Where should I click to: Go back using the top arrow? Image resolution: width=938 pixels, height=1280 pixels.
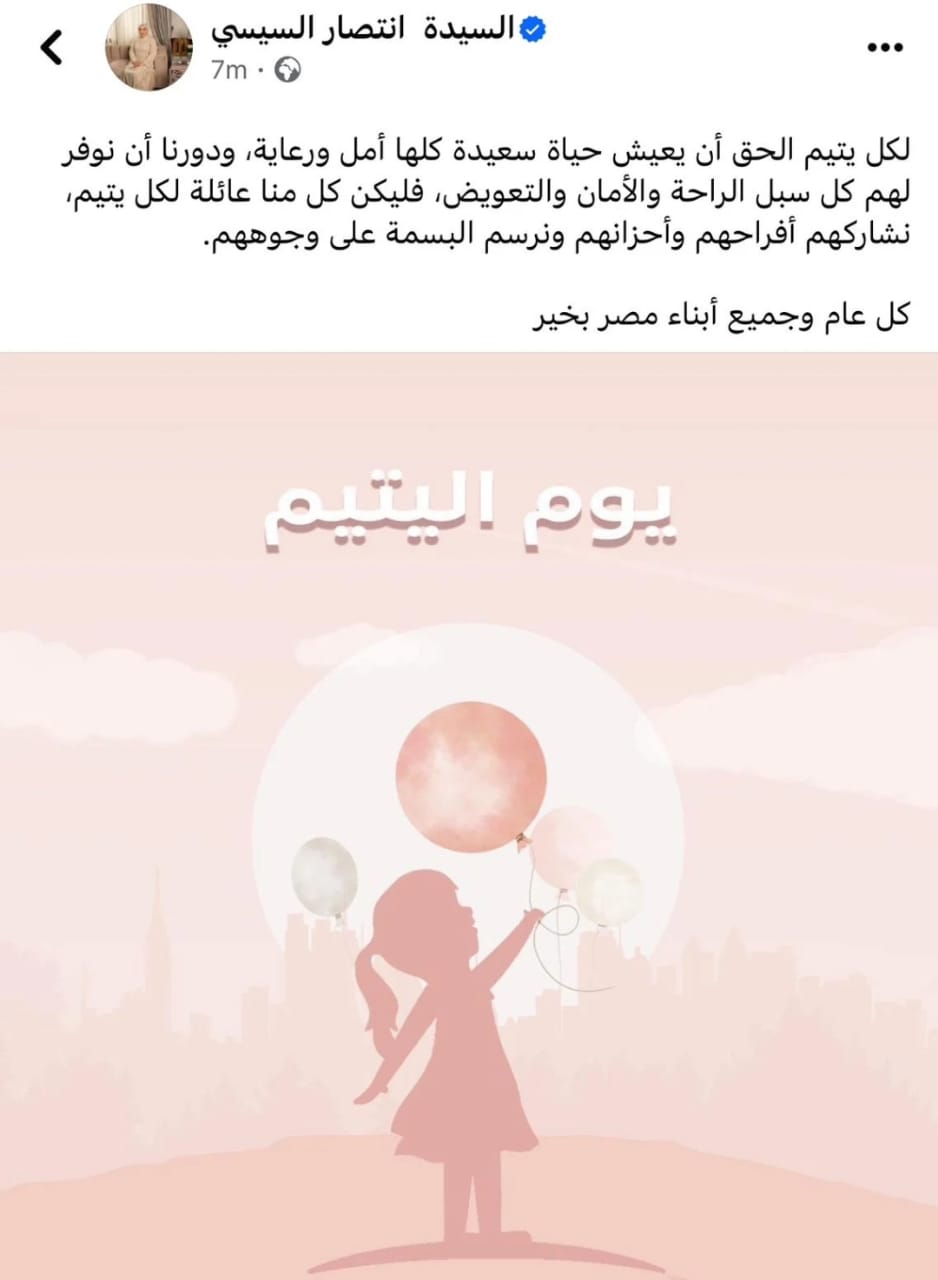(50, 47)
